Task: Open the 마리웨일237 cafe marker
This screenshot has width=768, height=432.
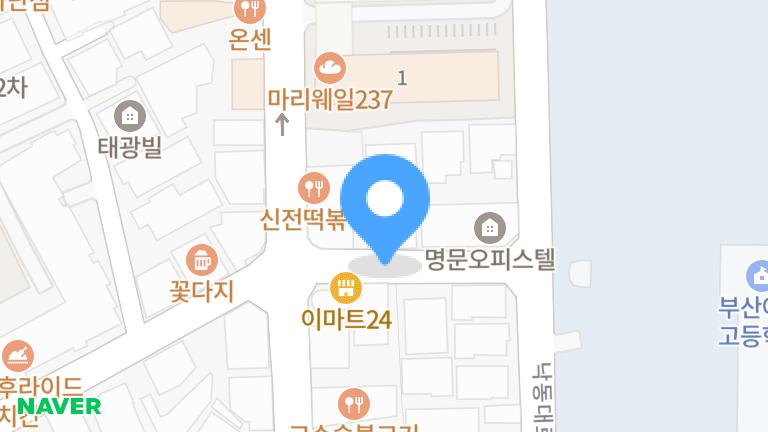Action: (329, 69)
